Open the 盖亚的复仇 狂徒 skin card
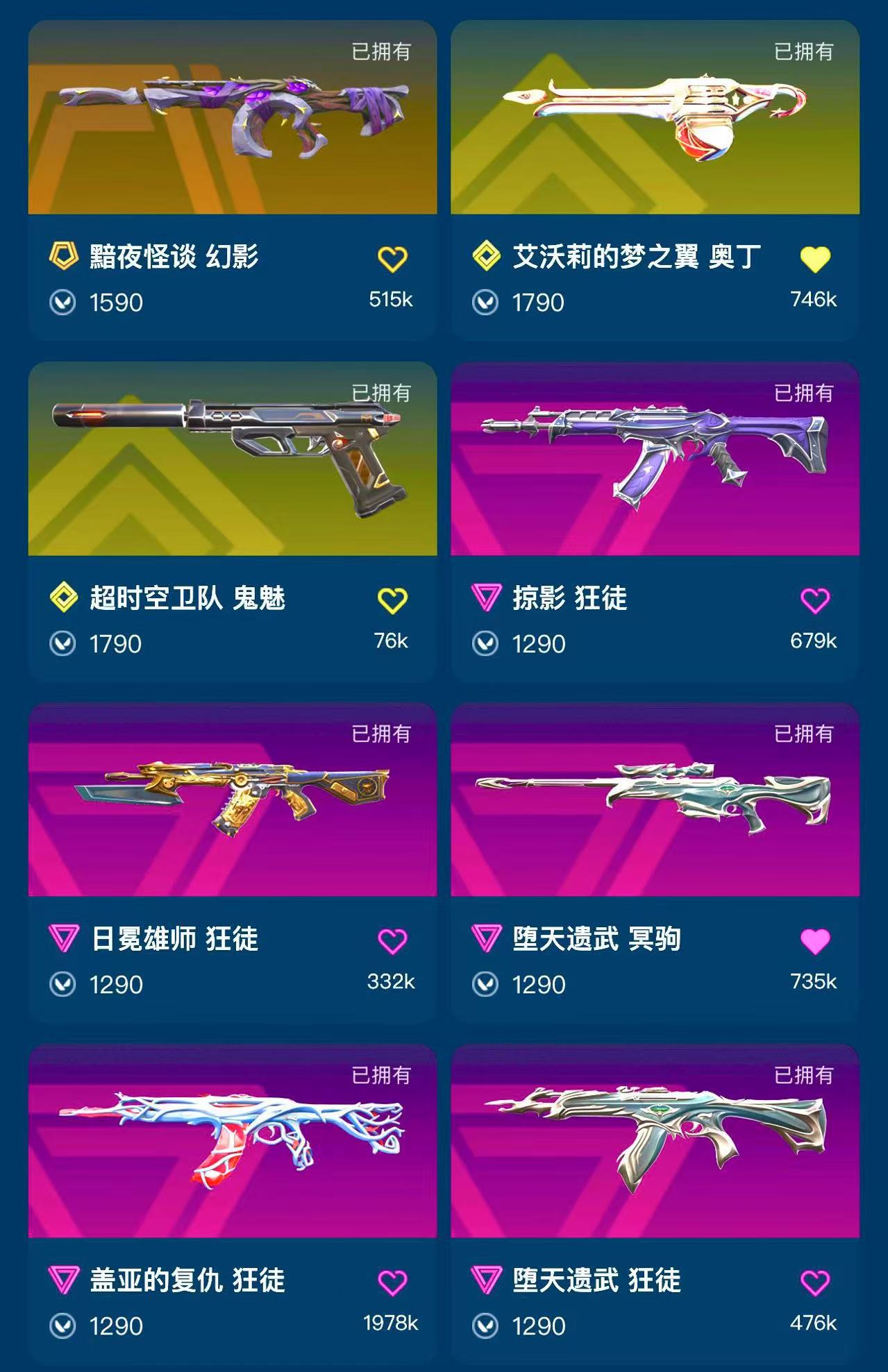This screenshot has height=1372, width=888. click(x=233, y=1204)
